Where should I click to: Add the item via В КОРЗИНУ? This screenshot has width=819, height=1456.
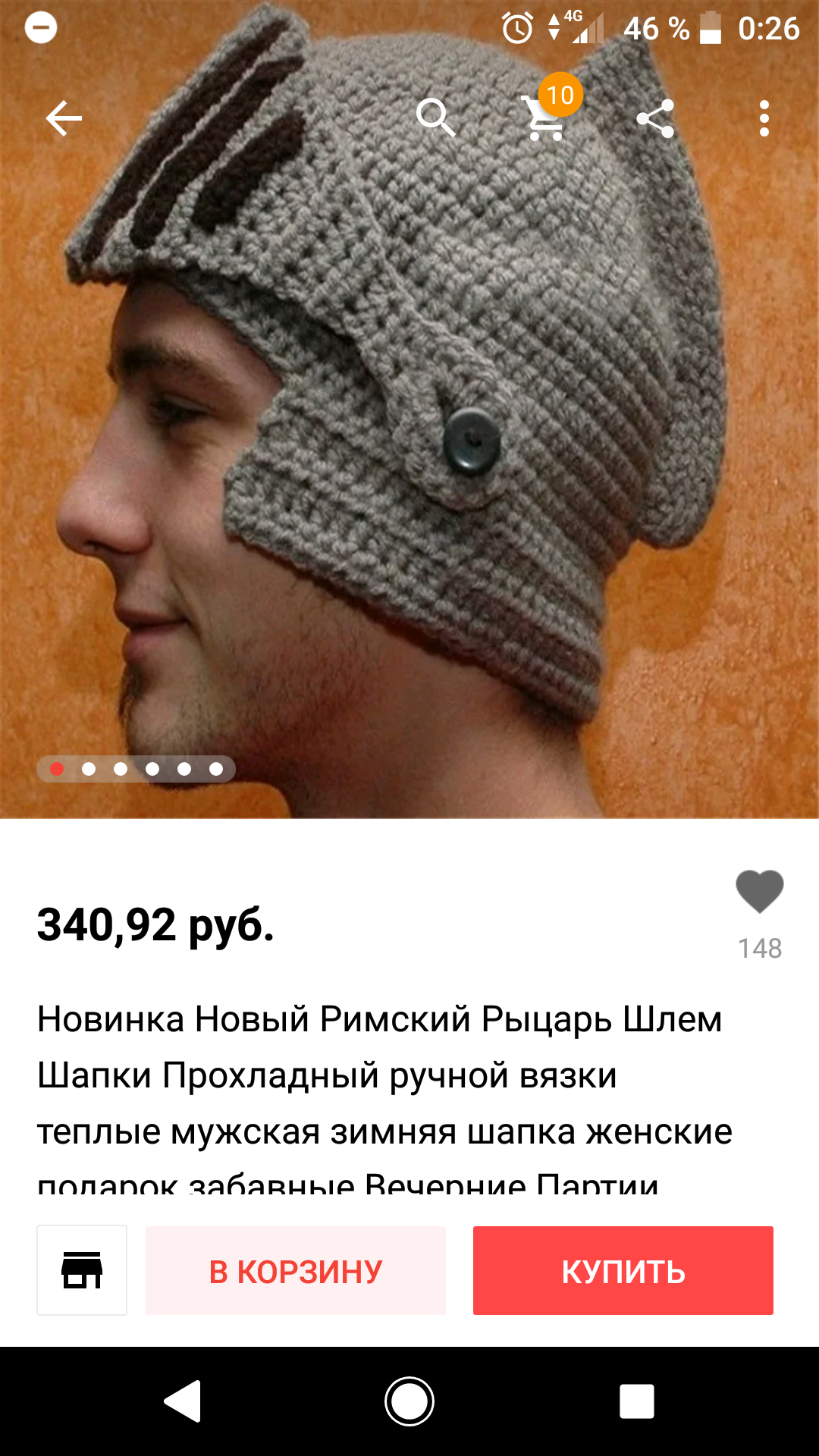[x=296, y=1270]
